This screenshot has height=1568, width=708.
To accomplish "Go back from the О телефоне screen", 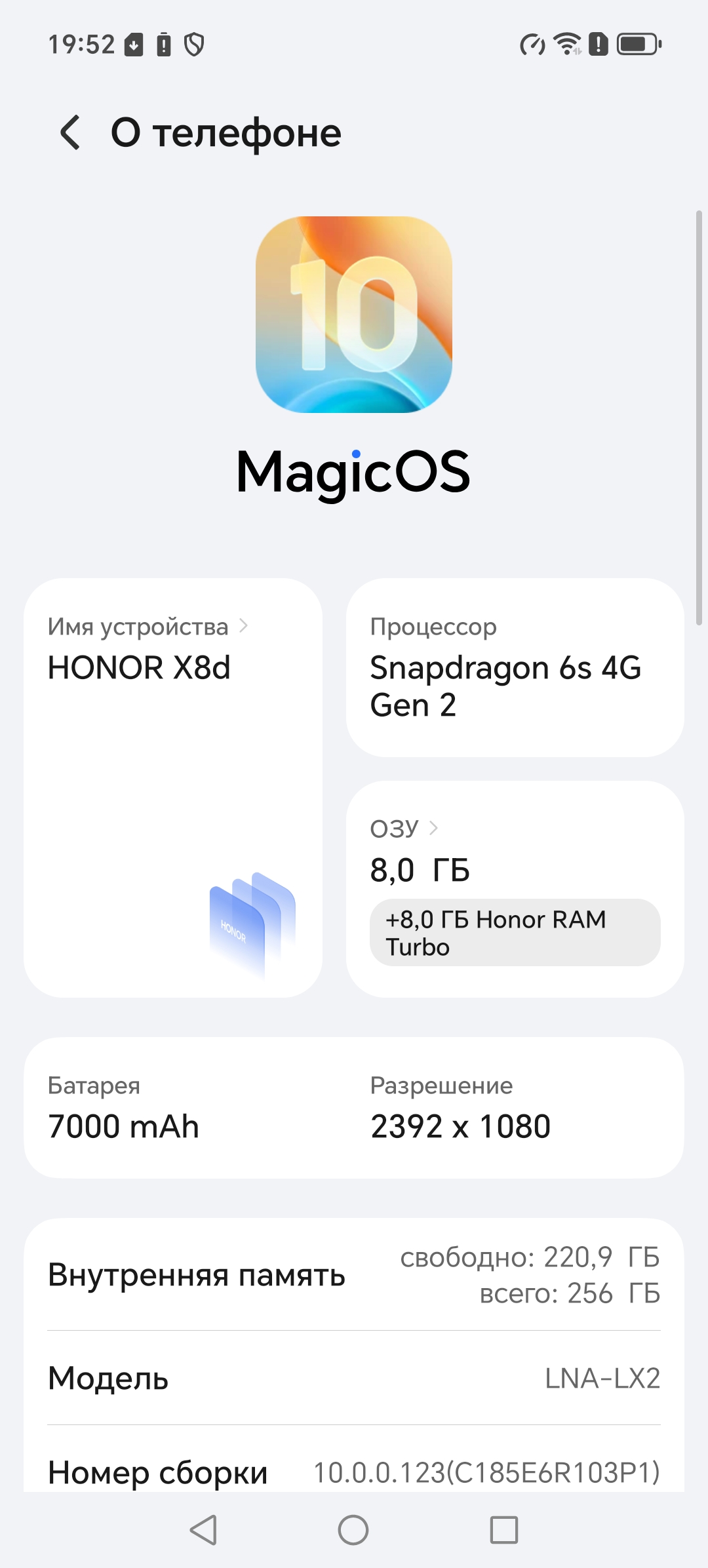I will tap(71, 132).
